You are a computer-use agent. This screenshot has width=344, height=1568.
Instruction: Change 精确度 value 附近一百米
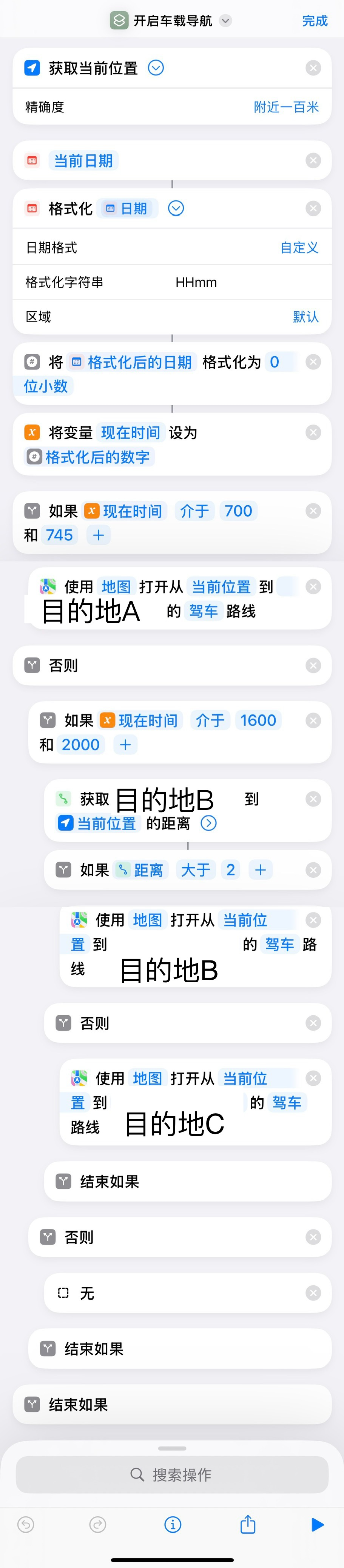pyautogui.click(x=285, y=107)
